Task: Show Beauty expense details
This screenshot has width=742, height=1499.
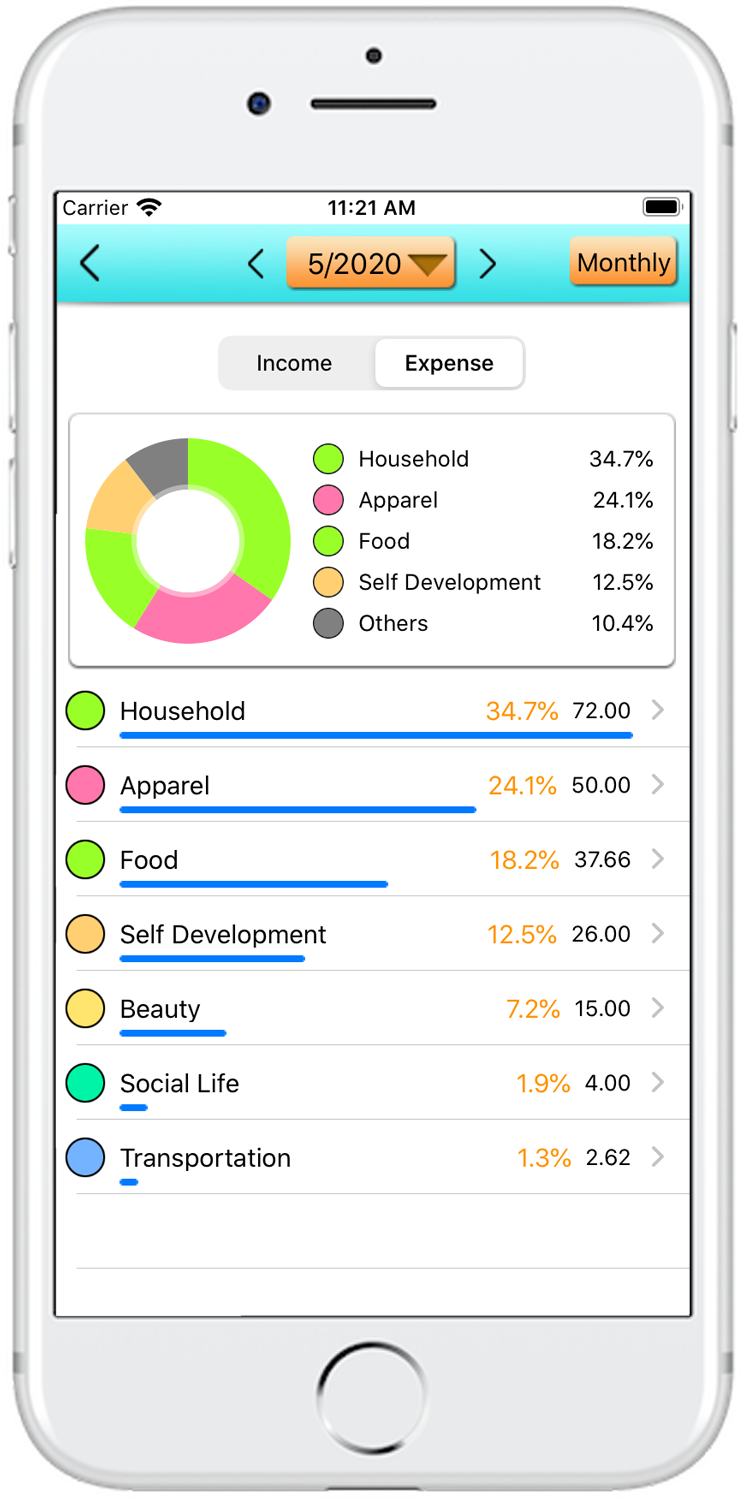Action: pos(373,1008)
